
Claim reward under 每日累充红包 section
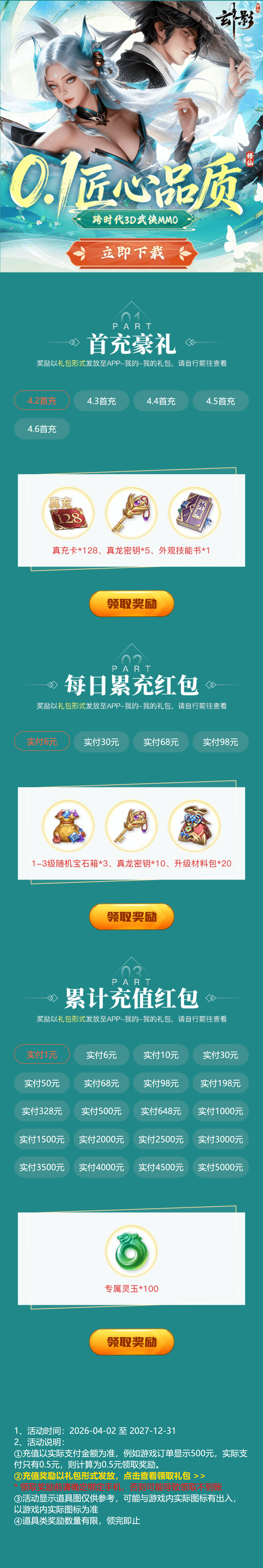pyautogui.click(x=131, y=916)
